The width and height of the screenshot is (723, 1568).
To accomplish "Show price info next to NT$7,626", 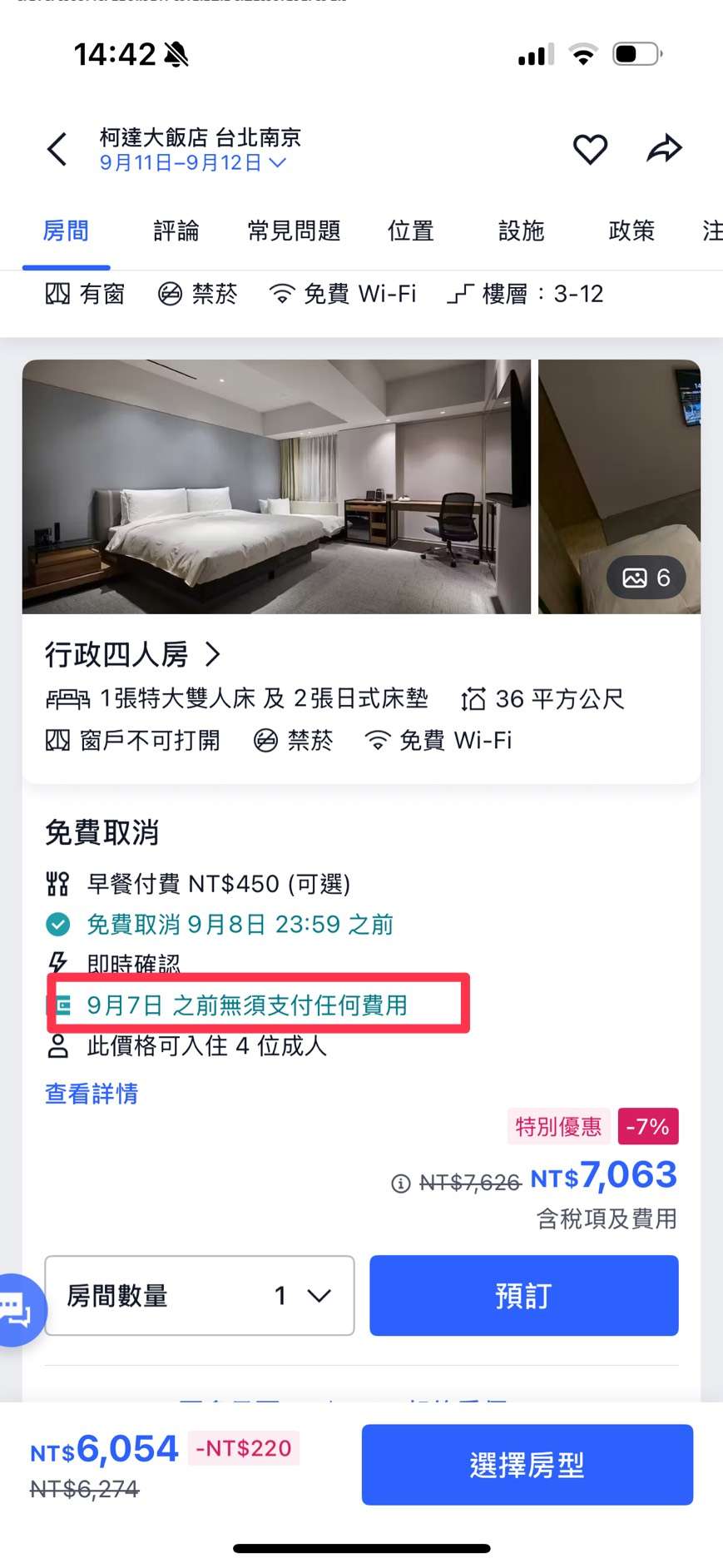I will (401, 1183).
